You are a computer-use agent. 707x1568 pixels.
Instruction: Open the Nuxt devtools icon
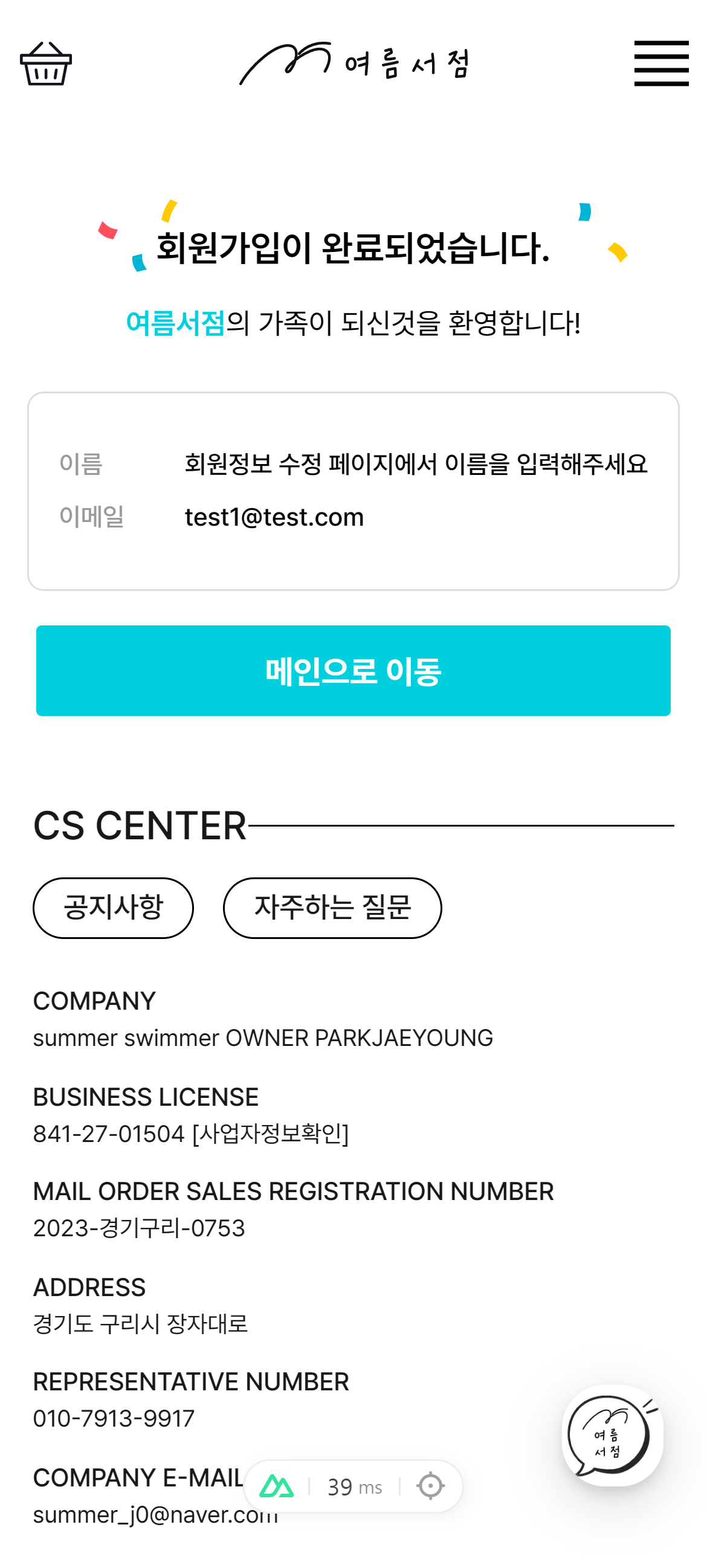277,1486
